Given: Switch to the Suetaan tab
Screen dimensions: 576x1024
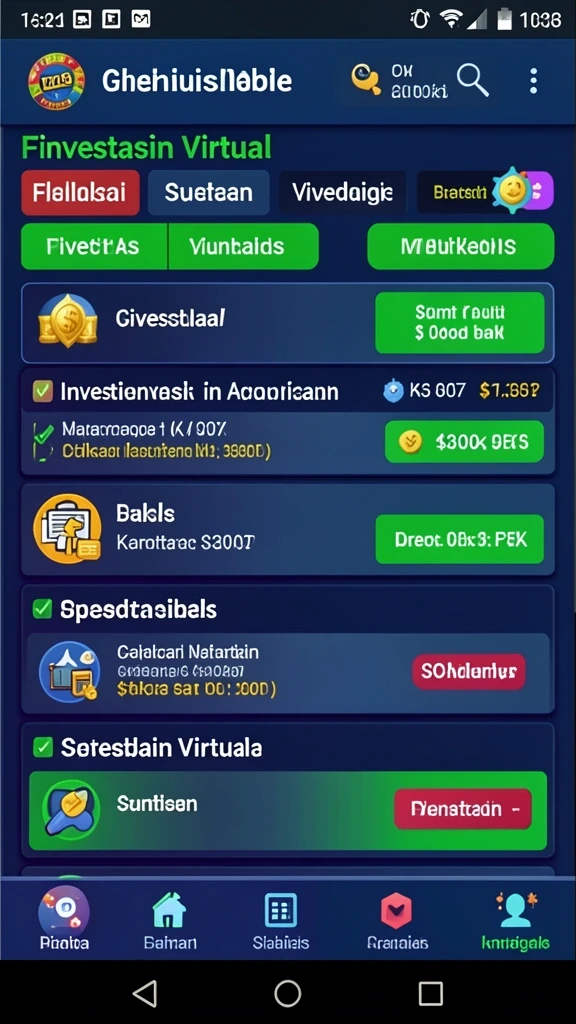Looking at the screenshot, I should point(208,193).
